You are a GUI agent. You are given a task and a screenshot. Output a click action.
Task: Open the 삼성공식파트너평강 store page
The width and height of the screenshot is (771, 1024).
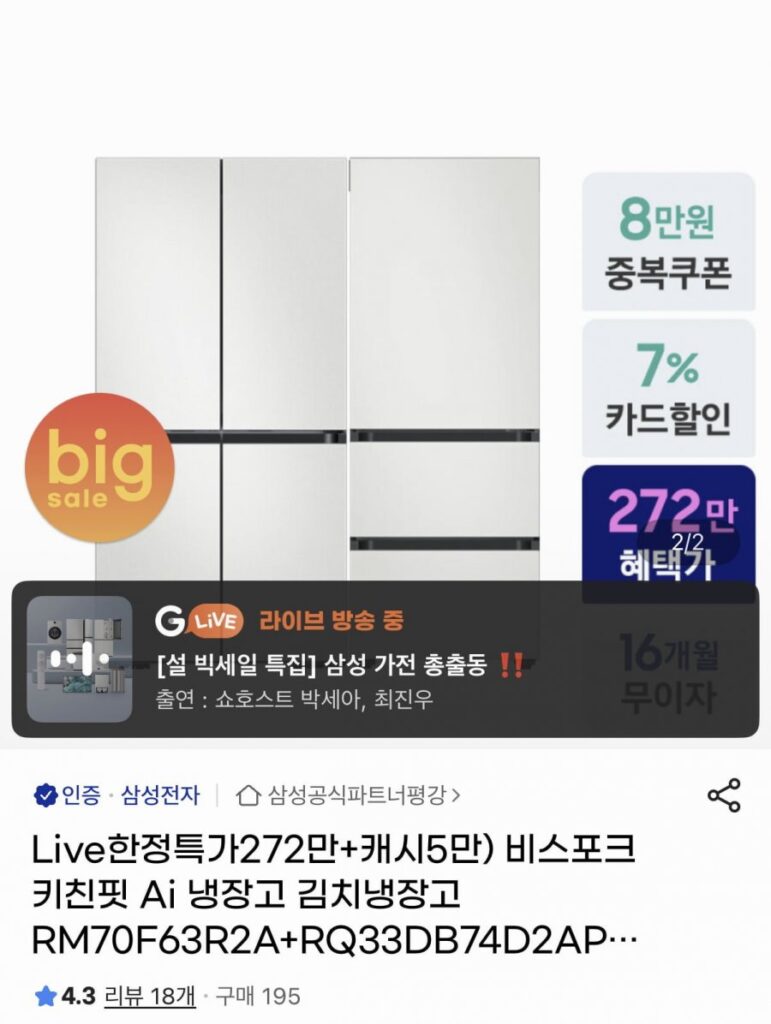pos(355,792)
